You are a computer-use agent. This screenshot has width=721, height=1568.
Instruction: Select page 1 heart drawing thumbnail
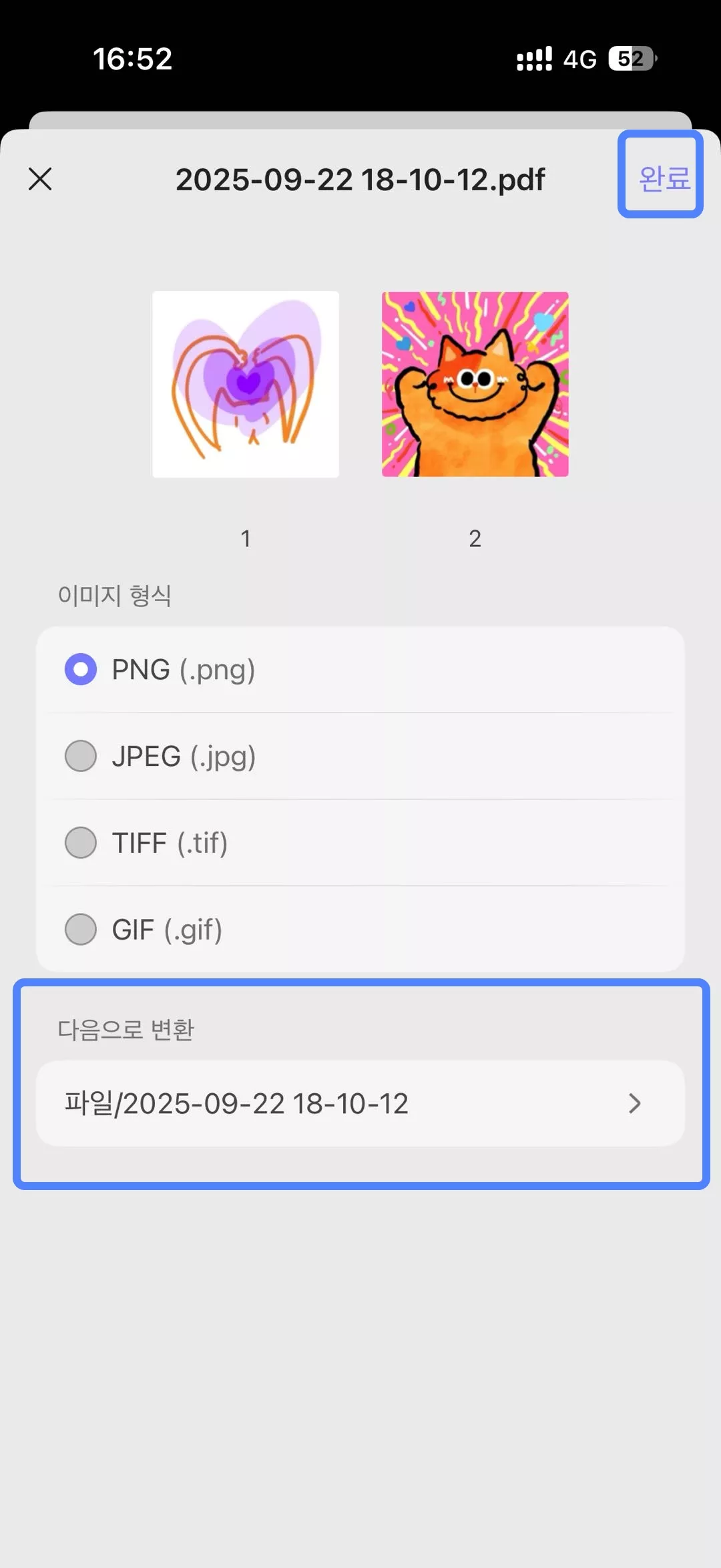[246, 385]
